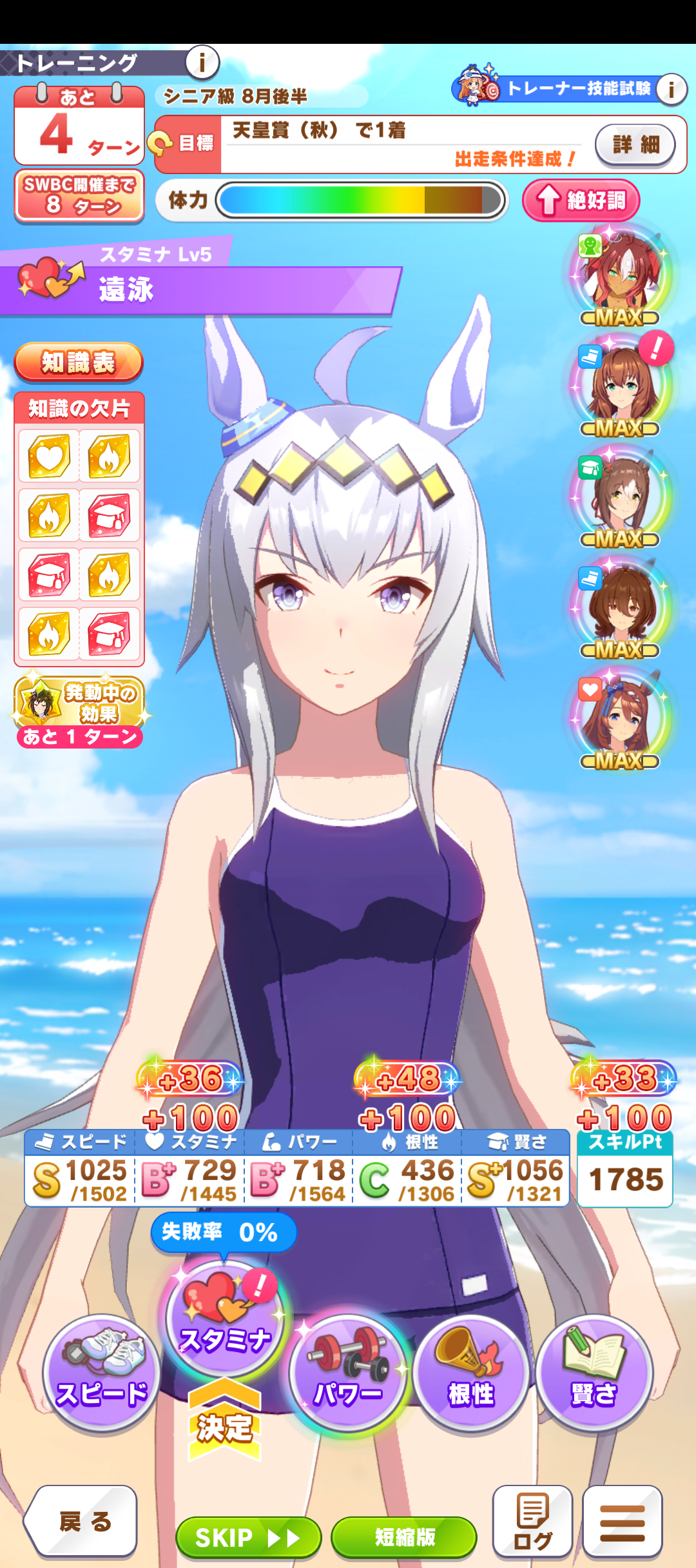
Task: Open the ログ log
Action: pos(532,1522)
